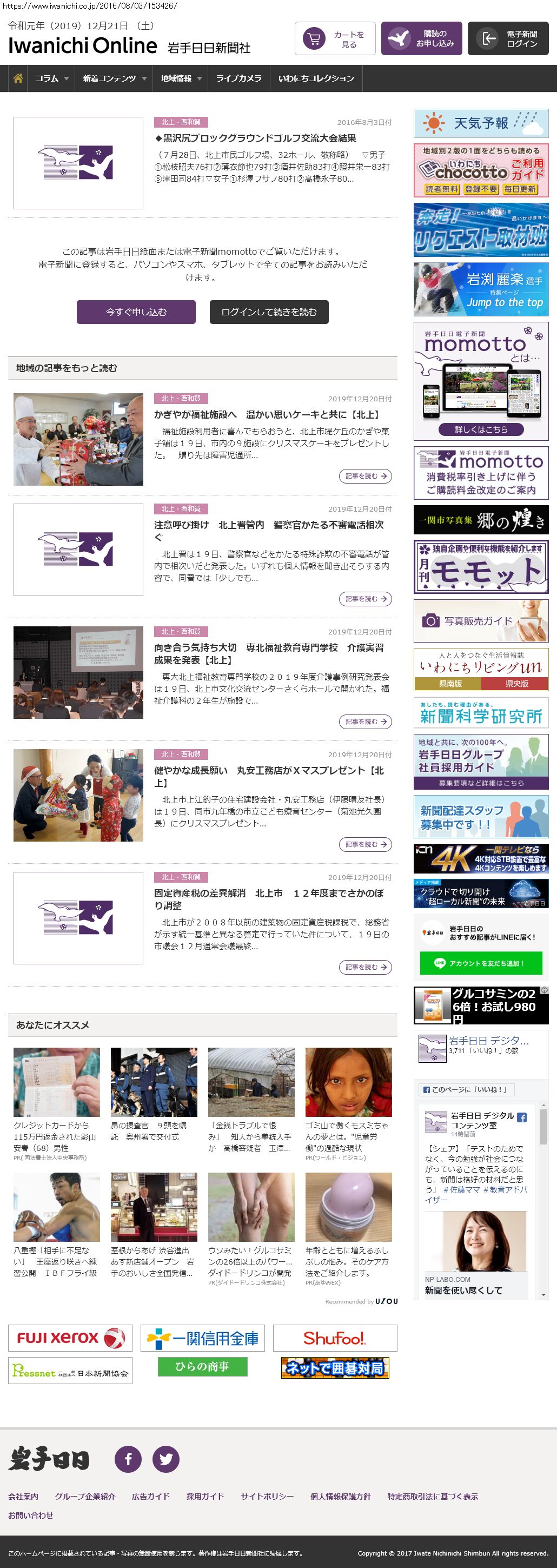Go to ライブカメラ page
This screenshot has width=557, height=1568.
pyautogui.click(x=238, y=78)
